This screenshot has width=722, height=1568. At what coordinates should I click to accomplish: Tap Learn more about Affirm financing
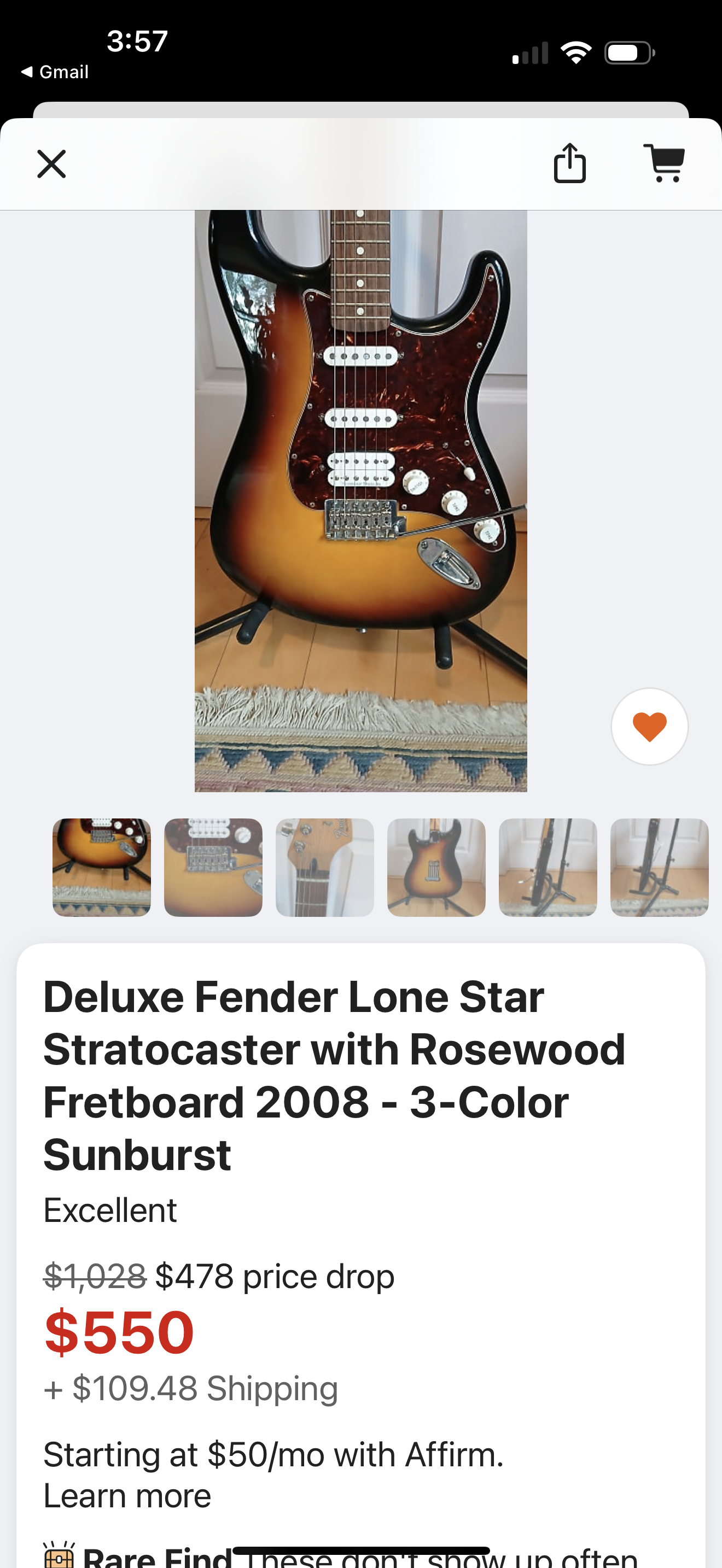pos(127,1496)
